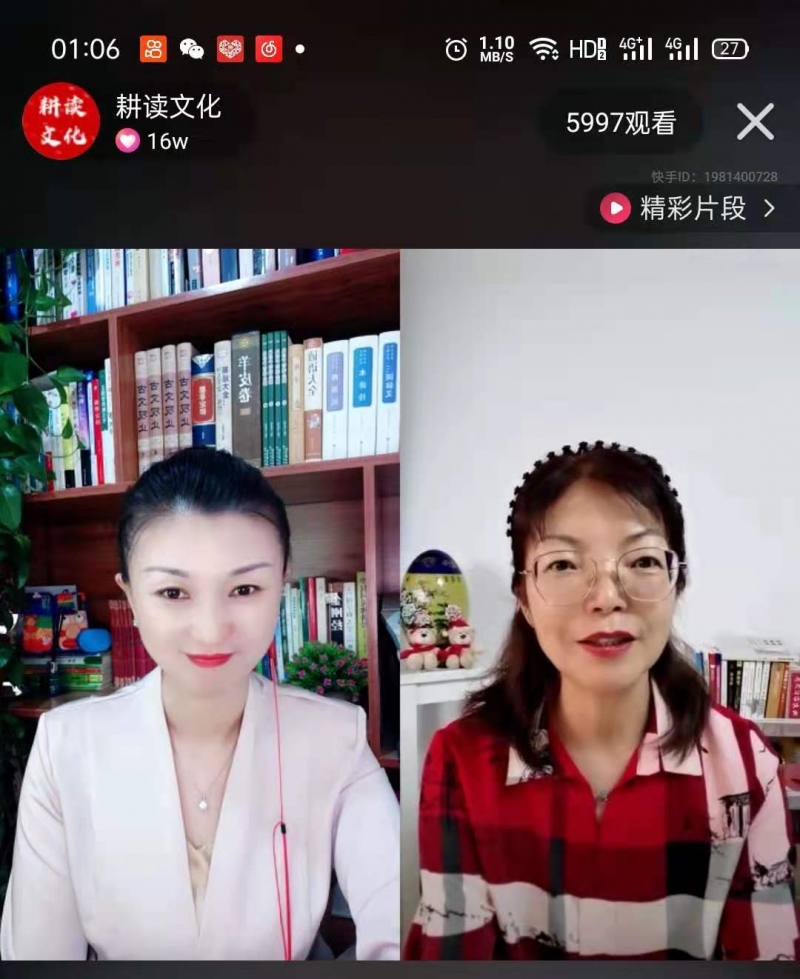Open 精彩片段 highlights
800x979 pixels.
[x=689, y=208]
